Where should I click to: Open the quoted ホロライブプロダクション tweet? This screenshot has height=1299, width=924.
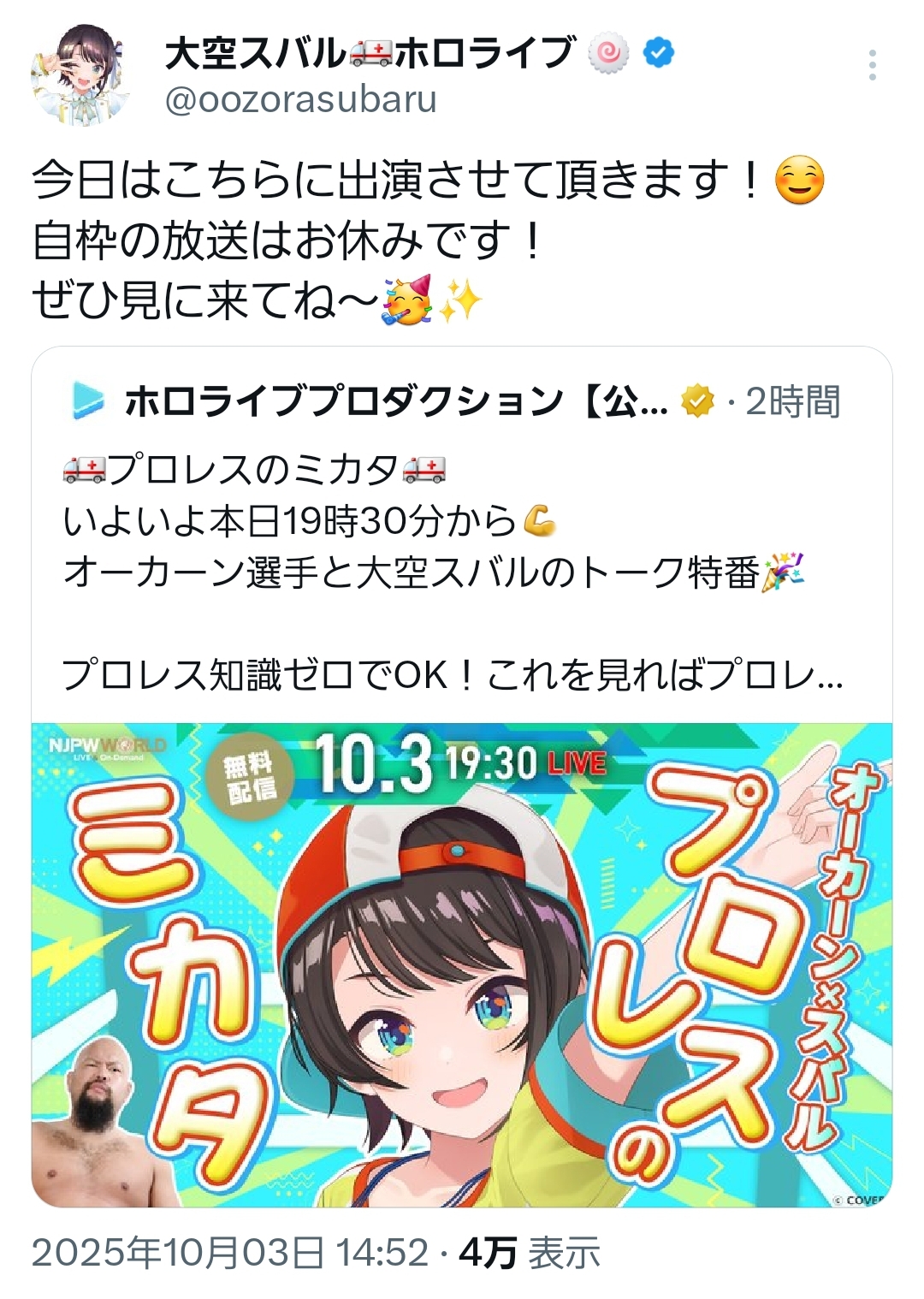[x=453, y=573]
